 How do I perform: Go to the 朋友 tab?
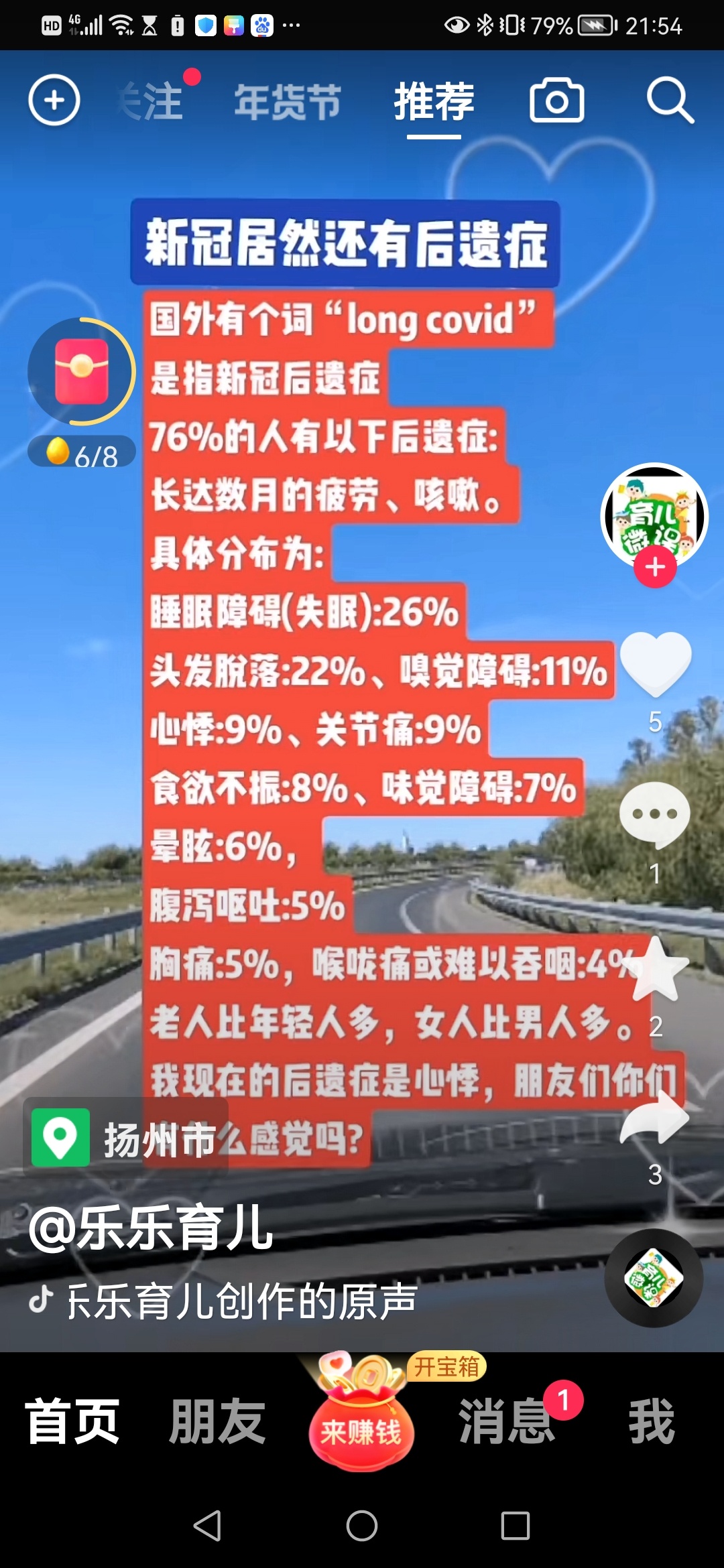217,1422
